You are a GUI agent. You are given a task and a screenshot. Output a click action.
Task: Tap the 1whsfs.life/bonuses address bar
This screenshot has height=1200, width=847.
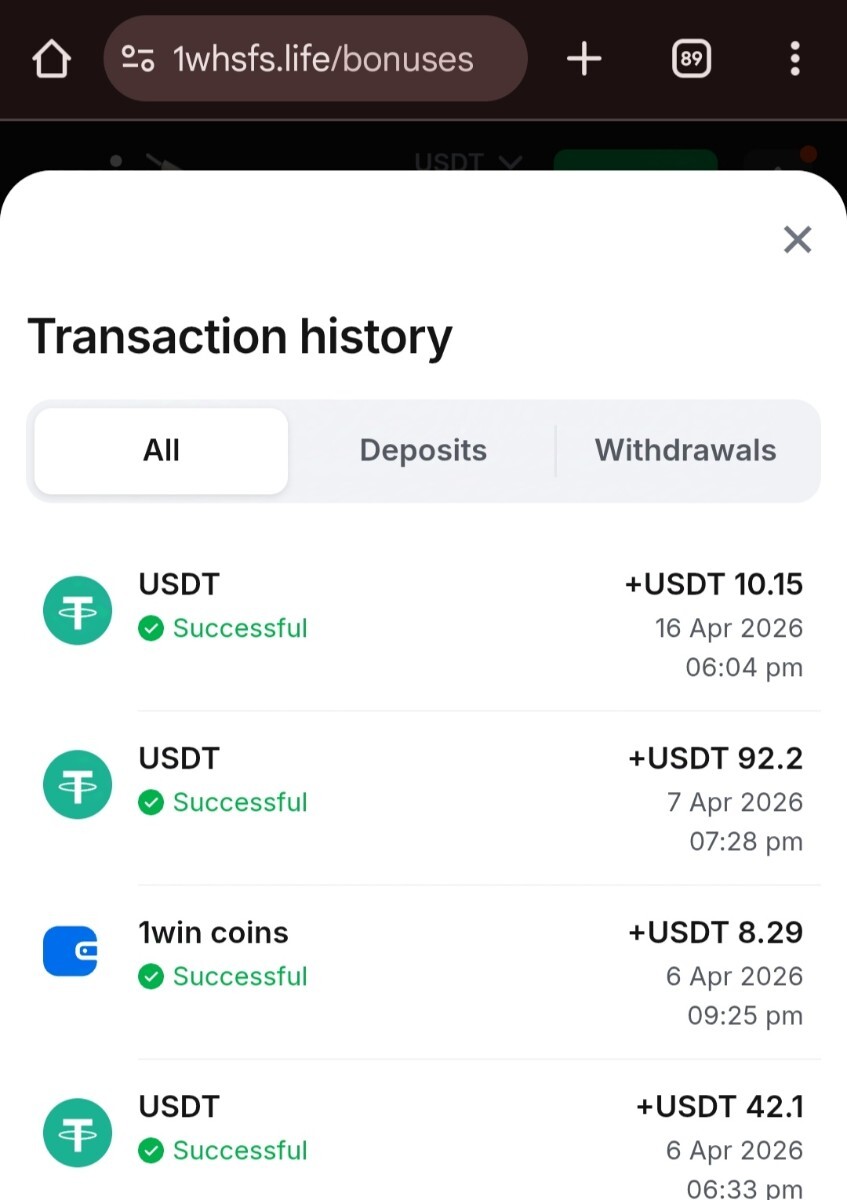315,59
